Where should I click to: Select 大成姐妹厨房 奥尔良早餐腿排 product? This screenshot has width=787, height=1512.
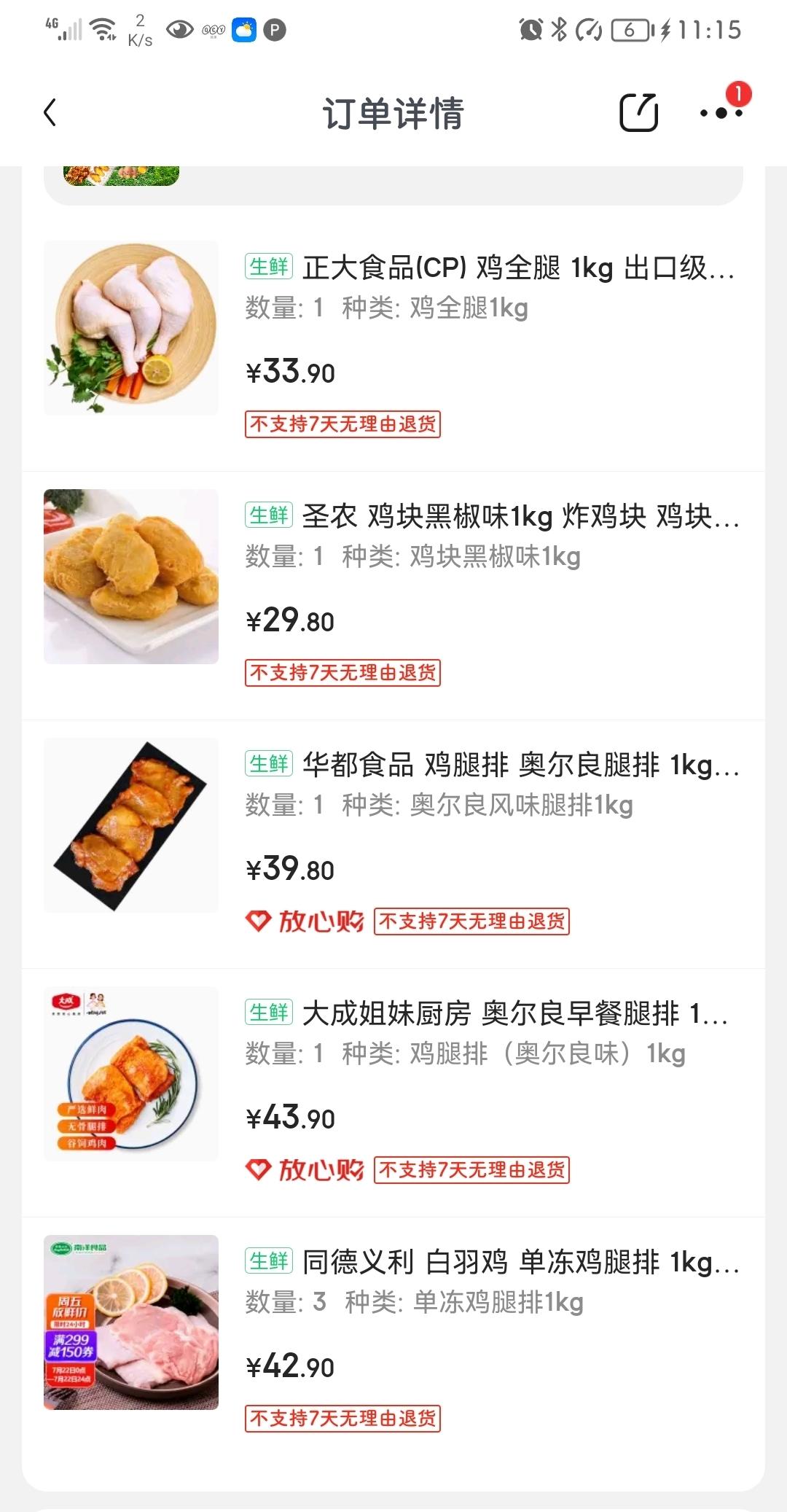coord(514,1014)
